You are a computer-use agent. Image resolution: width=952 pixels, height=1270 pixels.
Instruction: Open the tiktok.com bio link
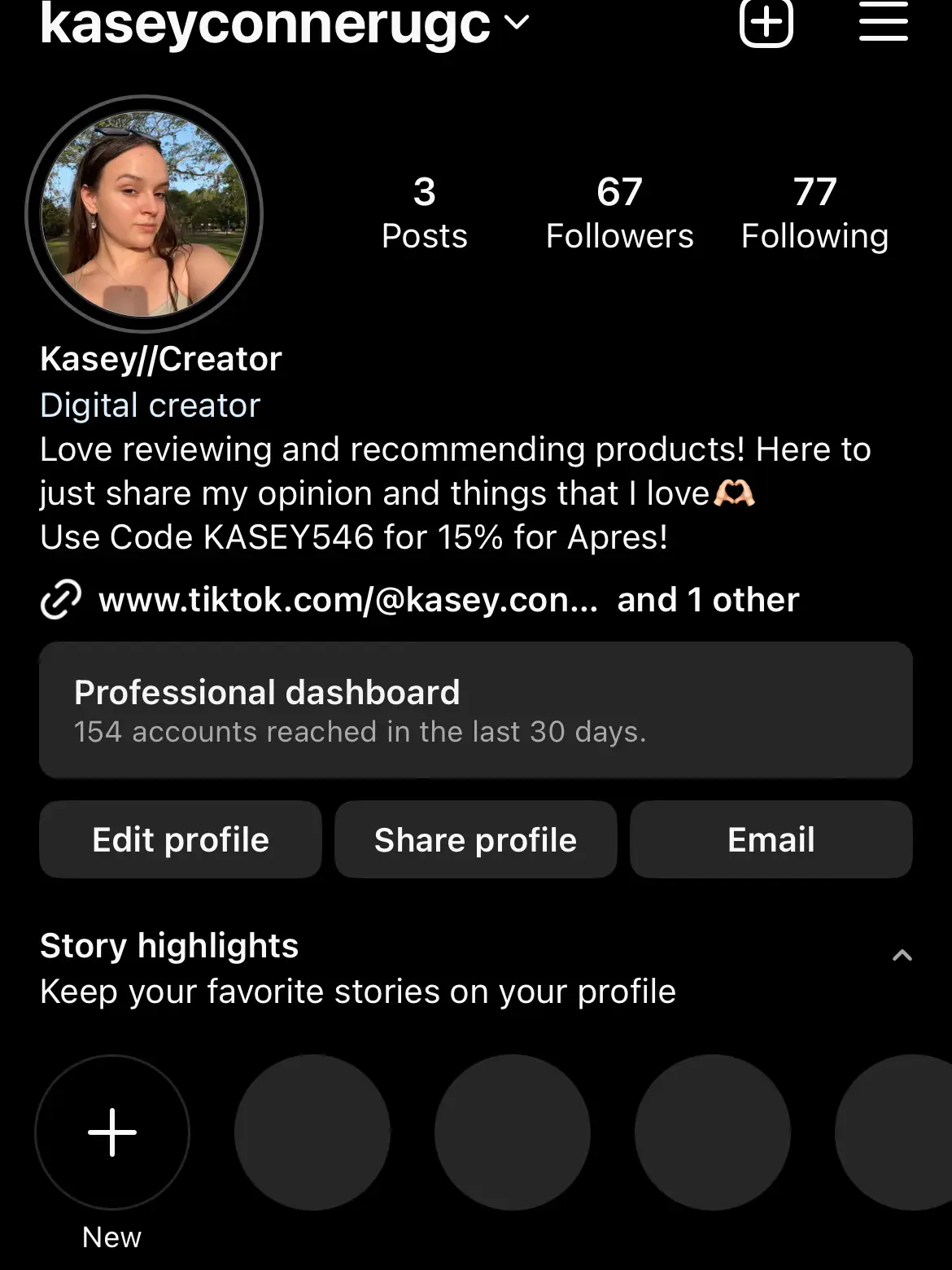point(348,600)
